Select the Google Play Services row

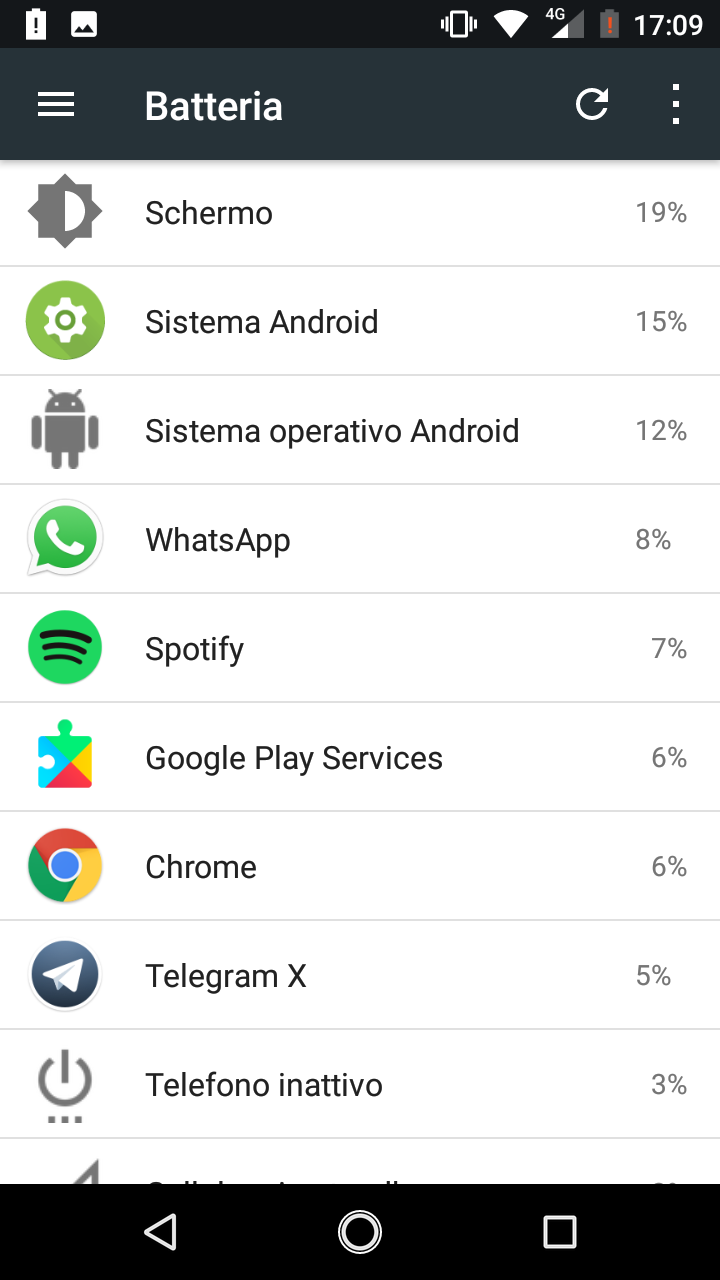(x=360, y=757)
